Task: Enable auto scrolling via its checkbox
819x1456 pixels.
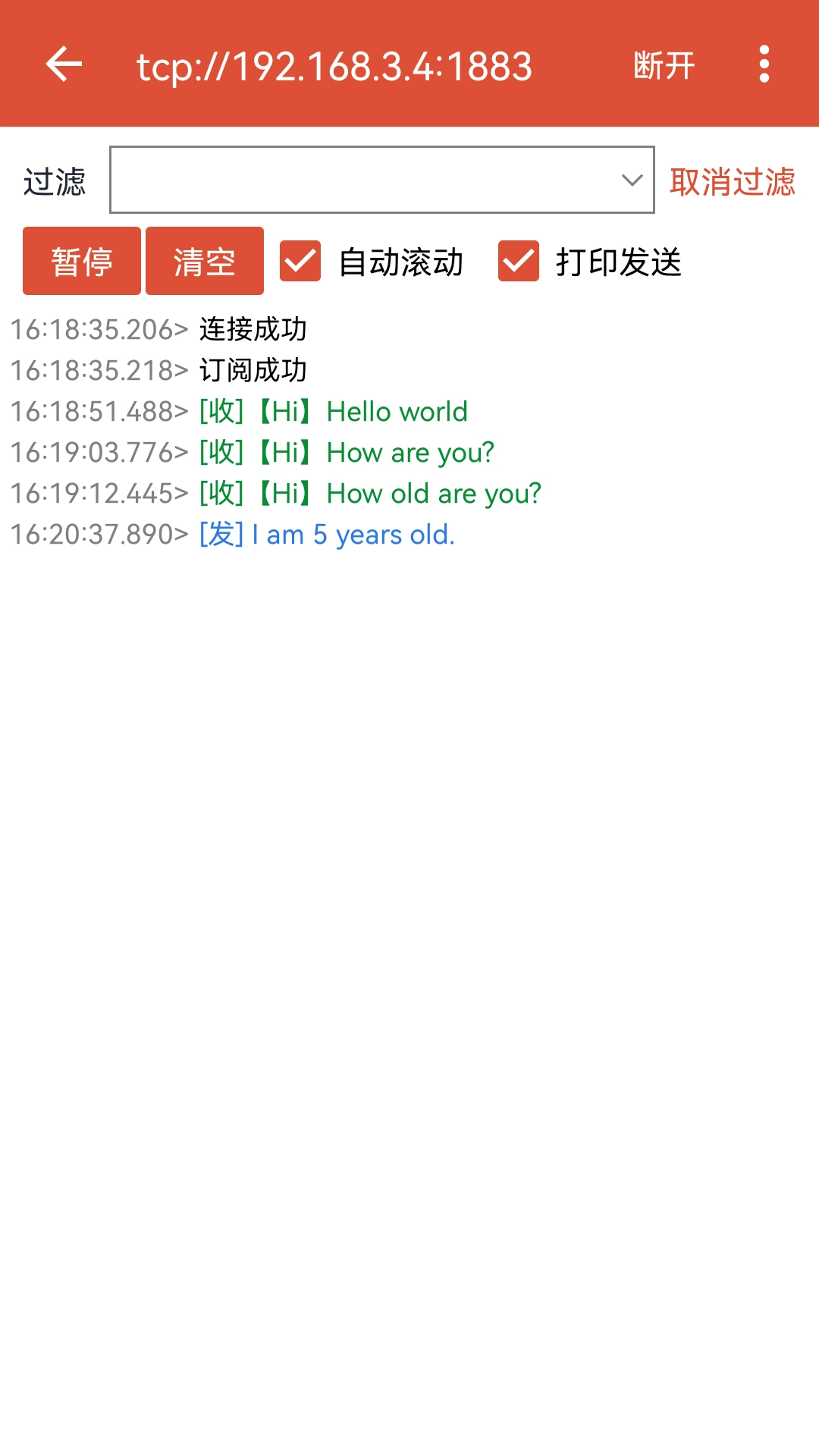Action: coord(300,262)
